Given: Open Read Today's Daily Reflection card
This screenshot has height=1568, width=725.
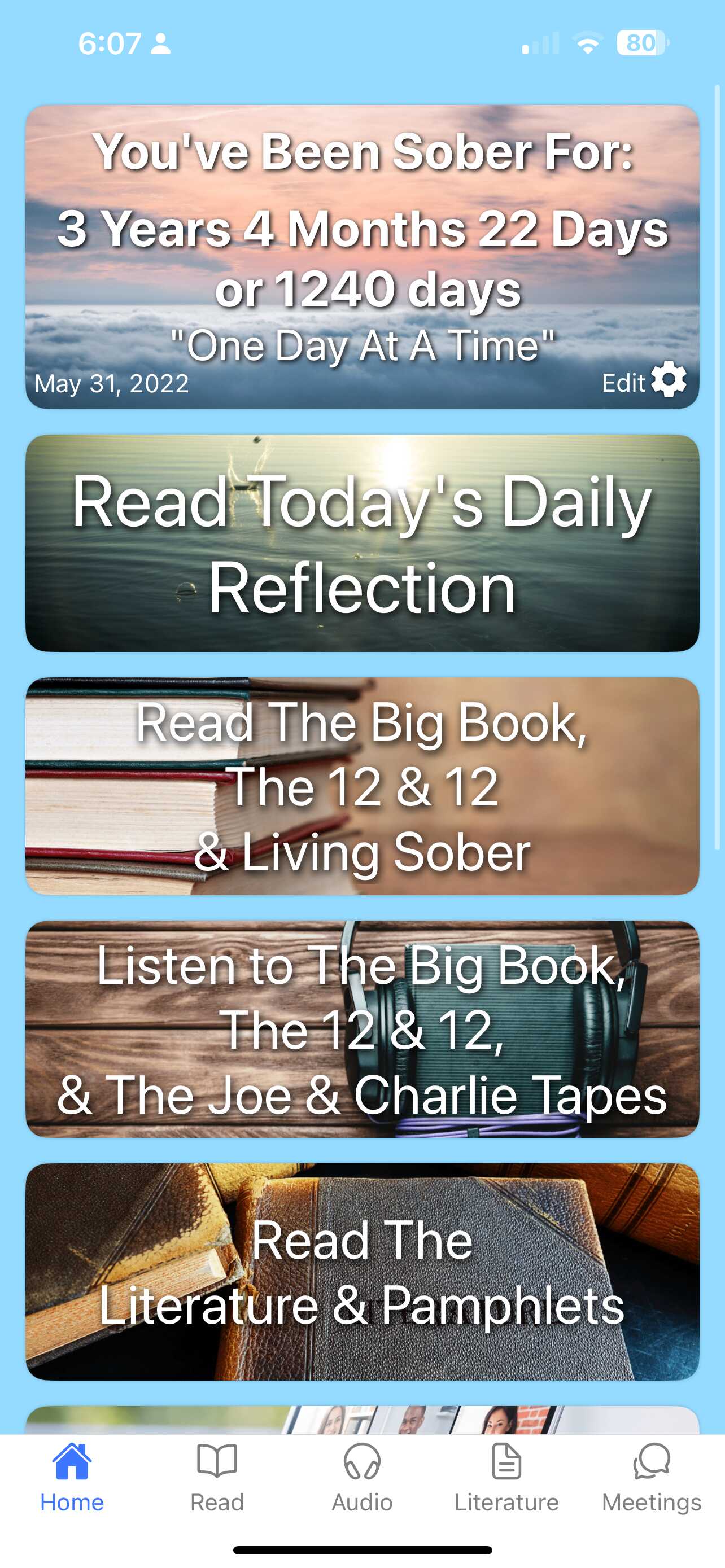Looking at the screenshot, I should point(361,543).
